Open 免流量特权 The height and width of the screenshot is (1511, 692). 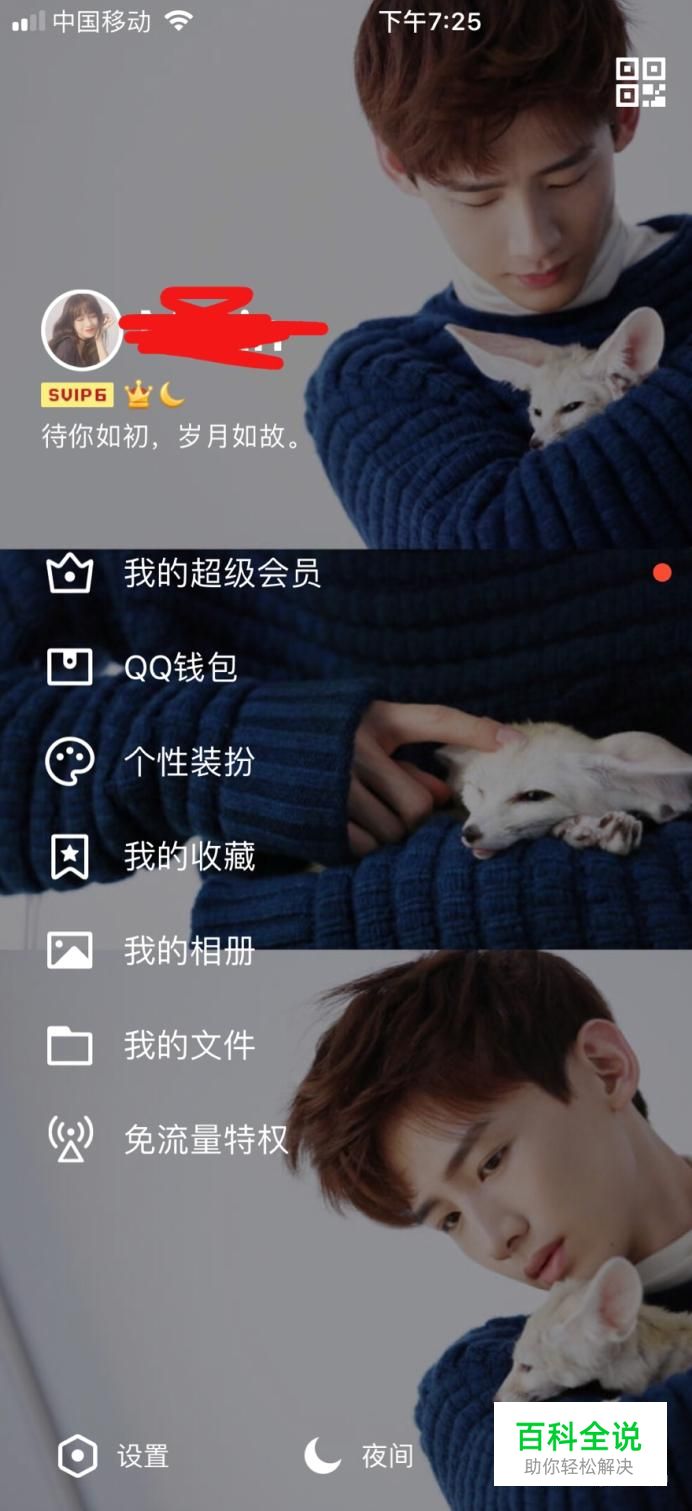[x=205, y=1140]
